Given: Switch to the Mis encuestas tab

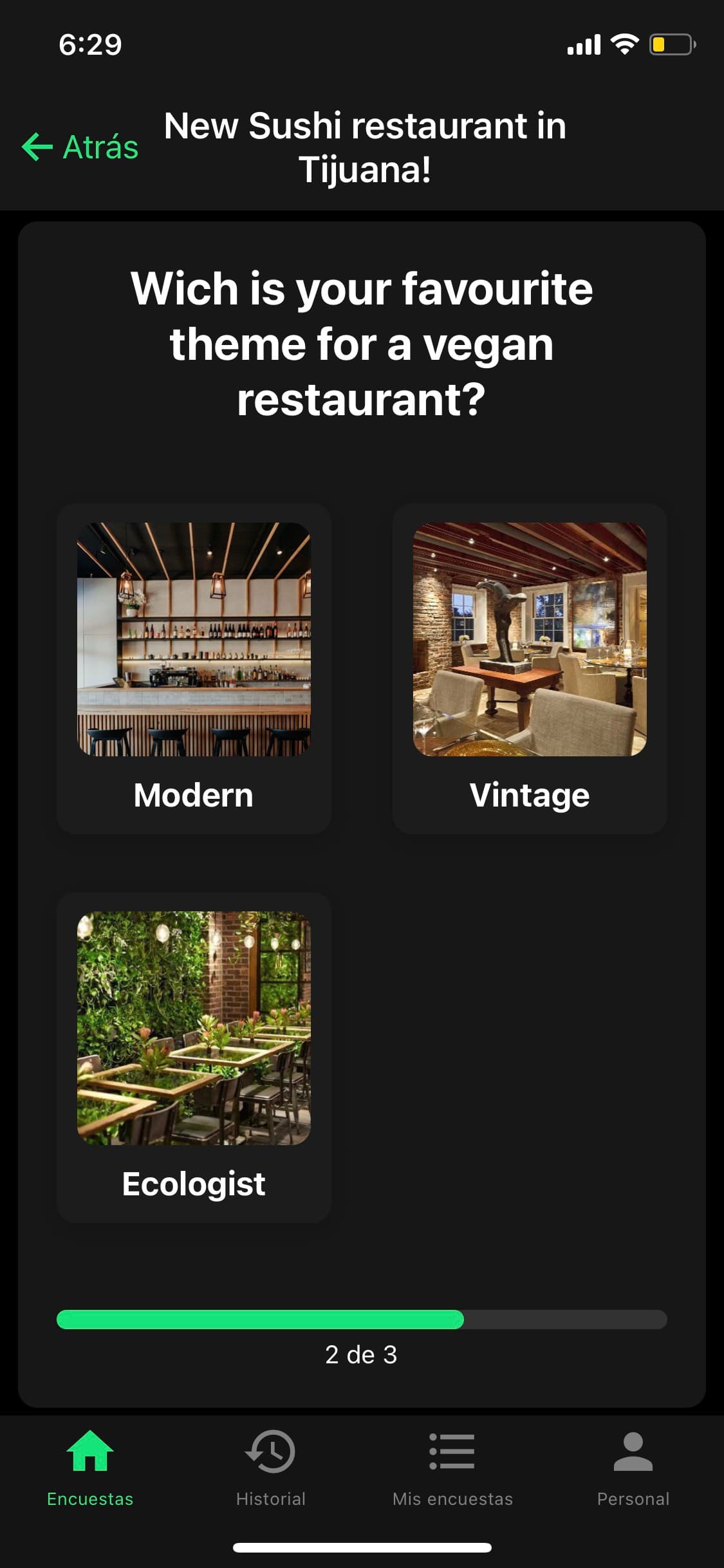Looking at the screenshot, I should click(x=452, y=1469).
